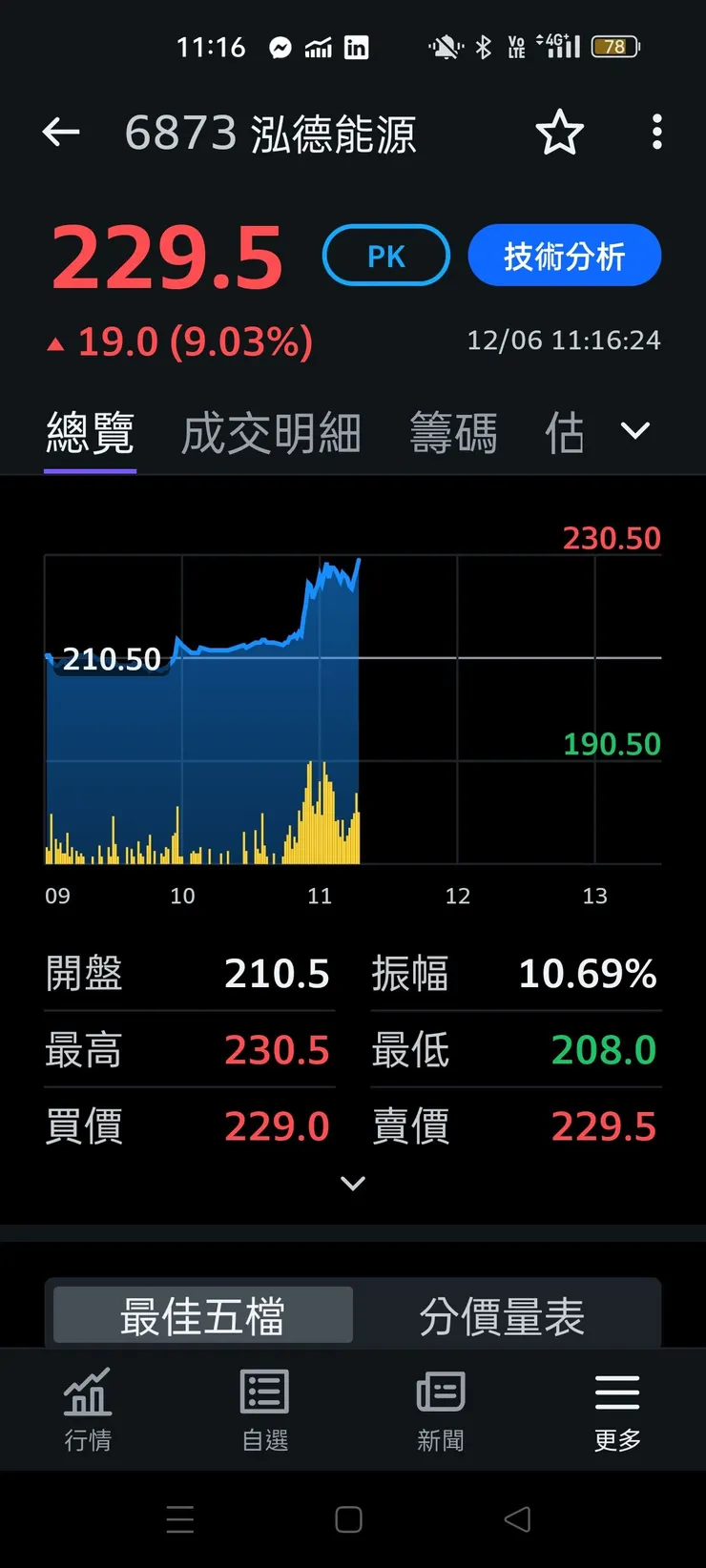Toggle the PK comparison mode
Viewport: 706px width, 1568px height.
point(385,256)
